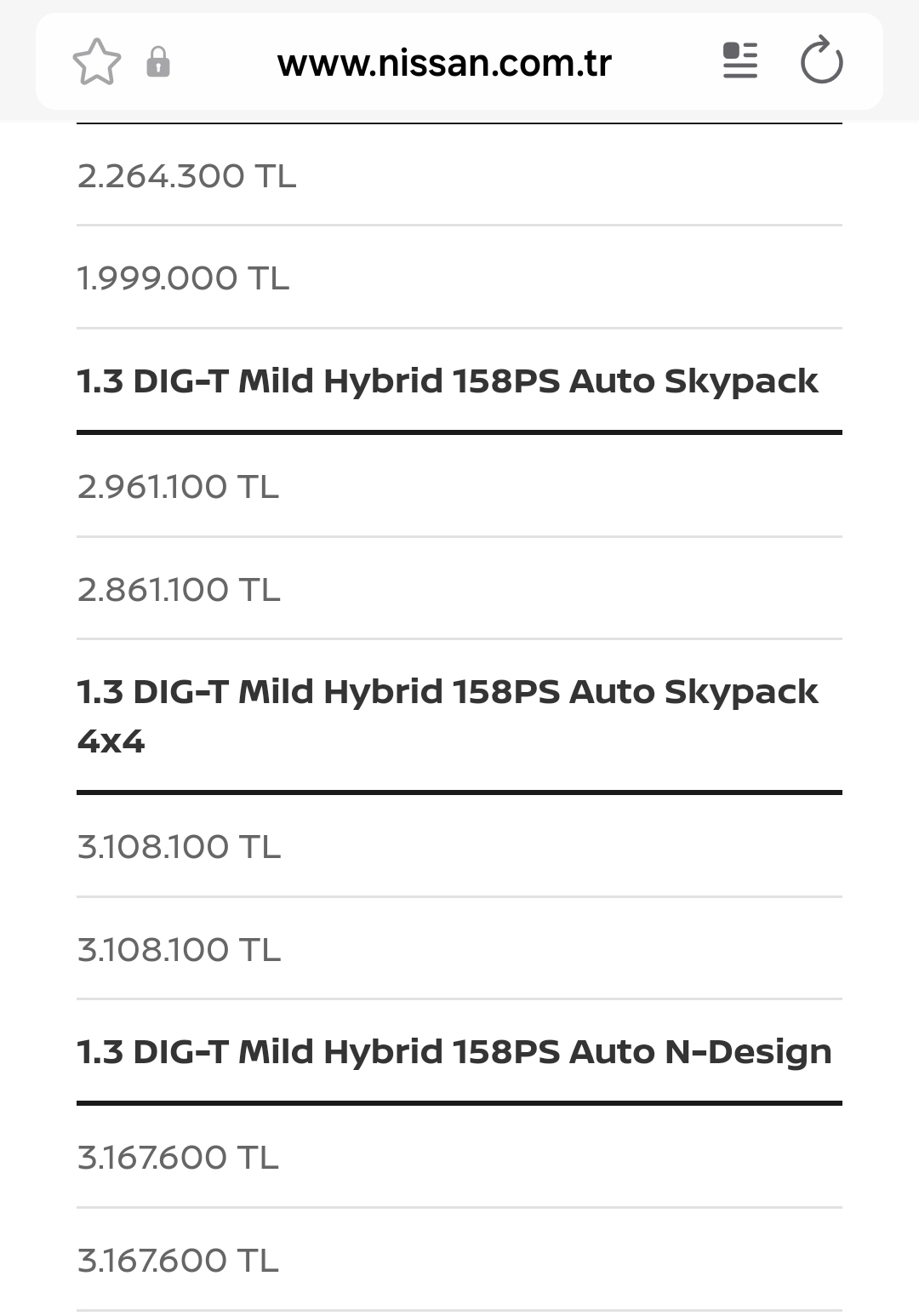Open reader view for this page
This screenshot has width=919, height=1316.
[739, 61]
